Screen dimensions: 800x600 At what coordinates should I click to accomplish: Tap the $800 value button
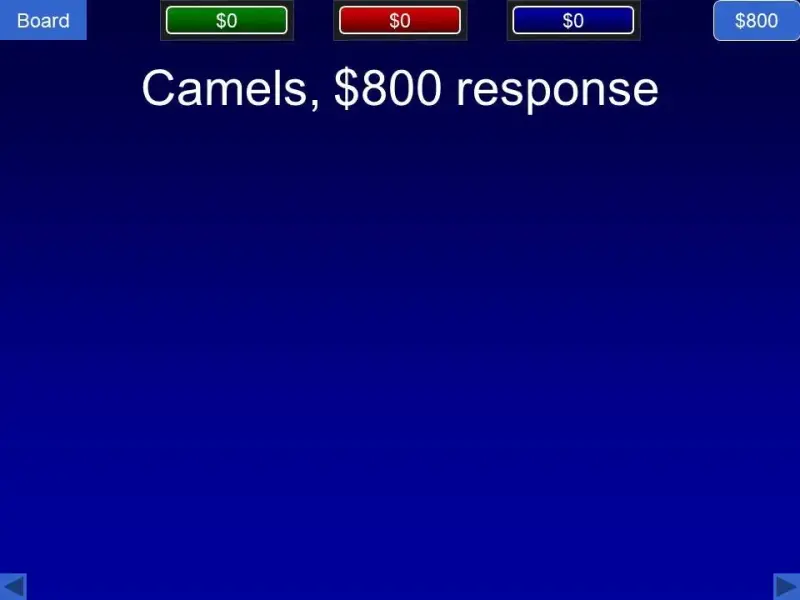click(756, 20)
